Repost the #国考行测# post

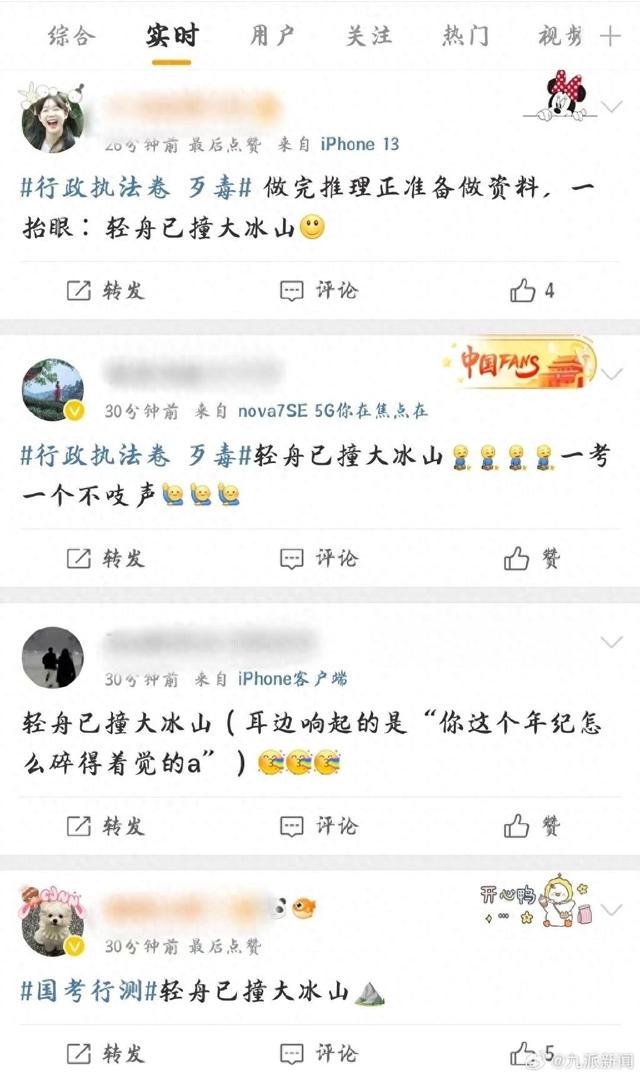click(x=105, y=1053)
